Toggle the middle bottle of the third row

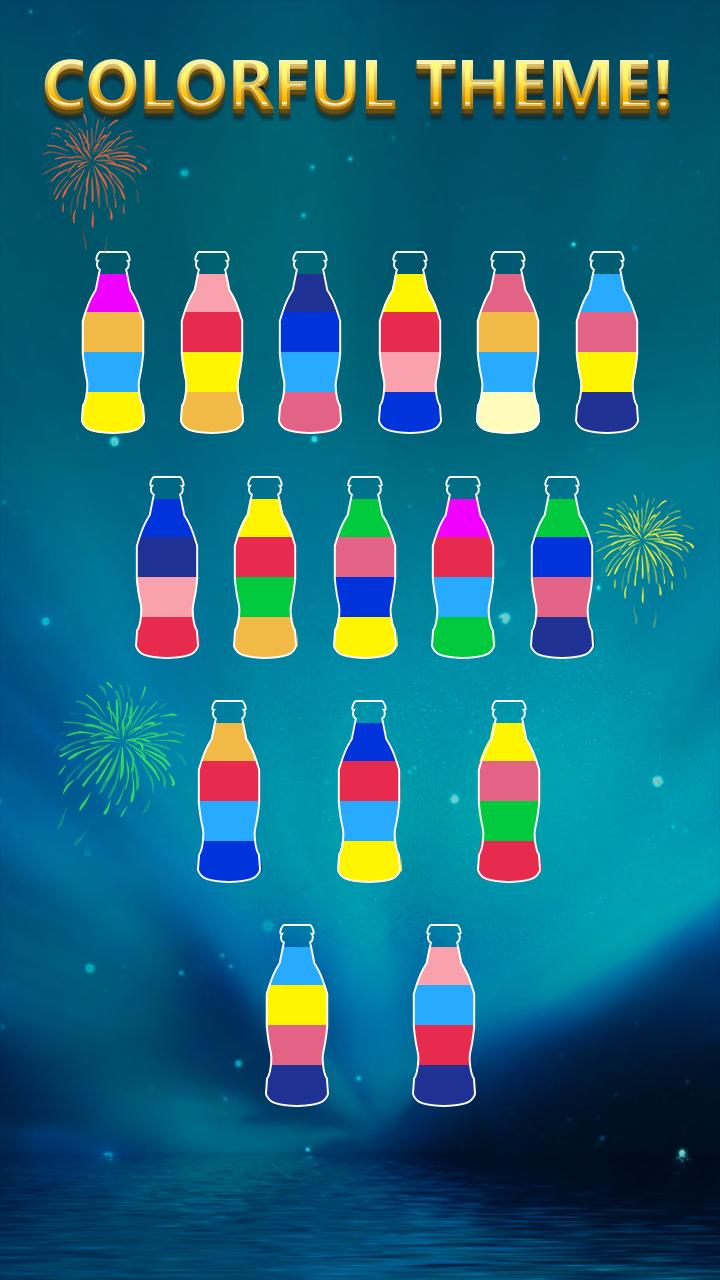click(x=368, y=790)
